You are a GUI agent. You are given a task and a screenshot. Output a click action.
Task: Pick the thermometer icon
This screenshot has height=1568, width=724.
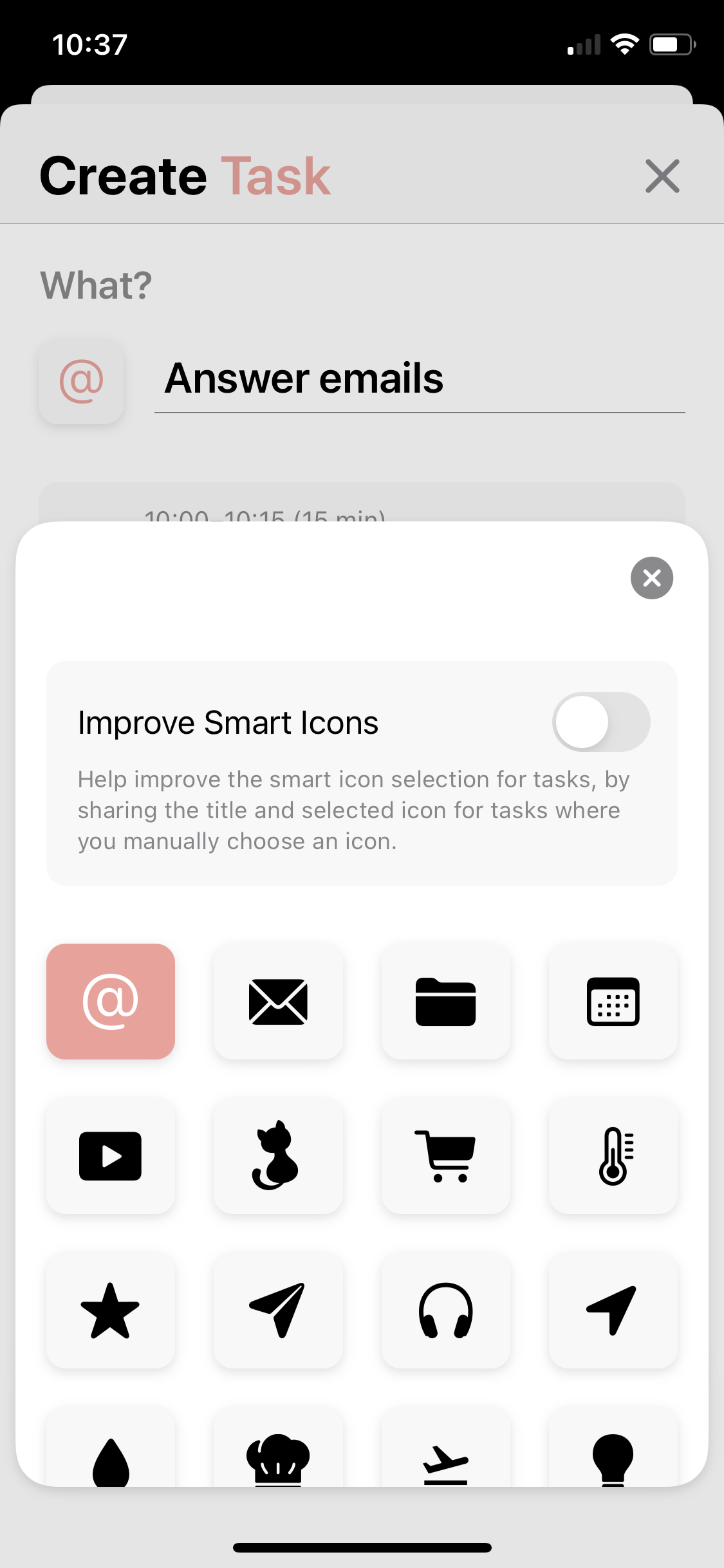pyautogui.click(x=613, y=1157)
